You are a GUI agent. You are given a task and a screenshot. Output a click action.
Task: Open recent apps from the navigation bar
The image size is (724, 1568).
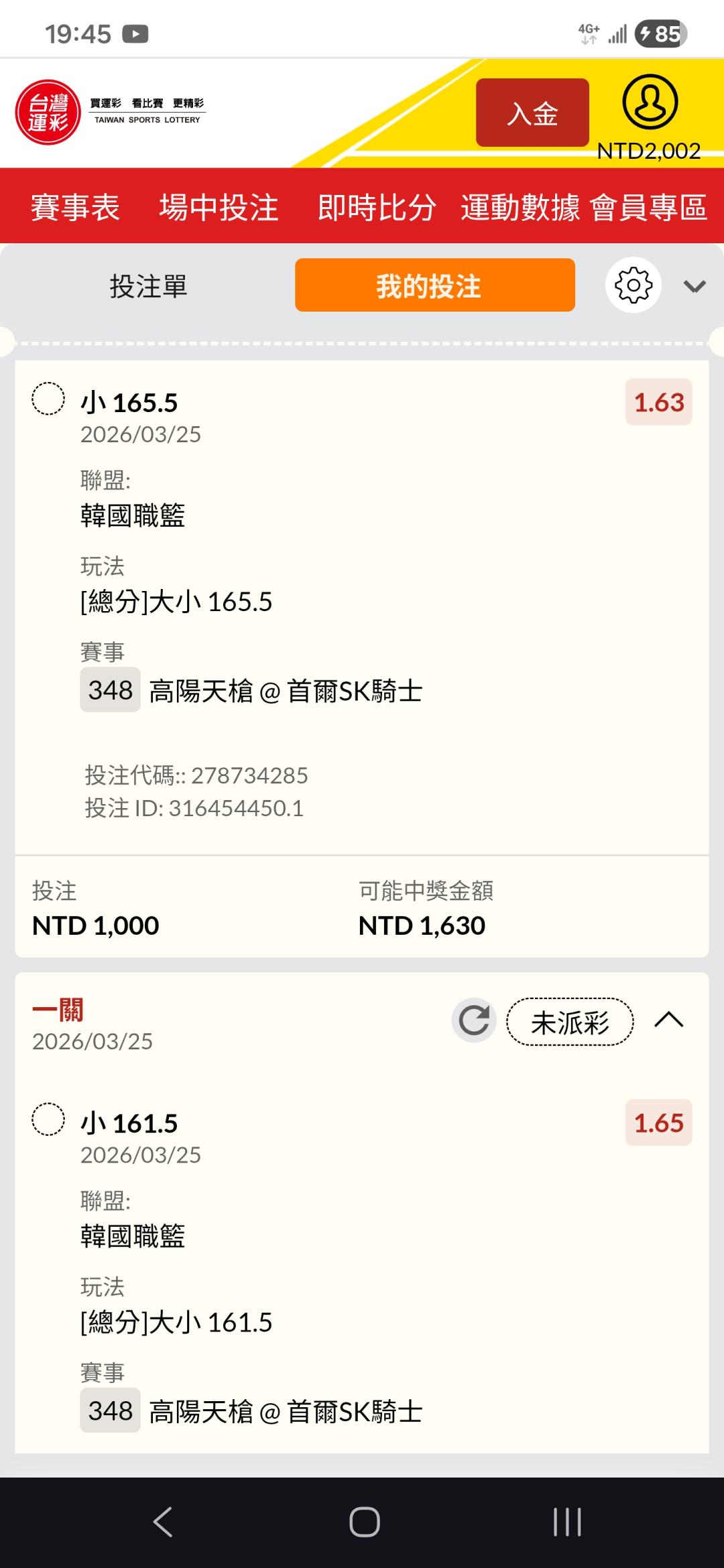pyautogui.click(x=567, y=1522)
